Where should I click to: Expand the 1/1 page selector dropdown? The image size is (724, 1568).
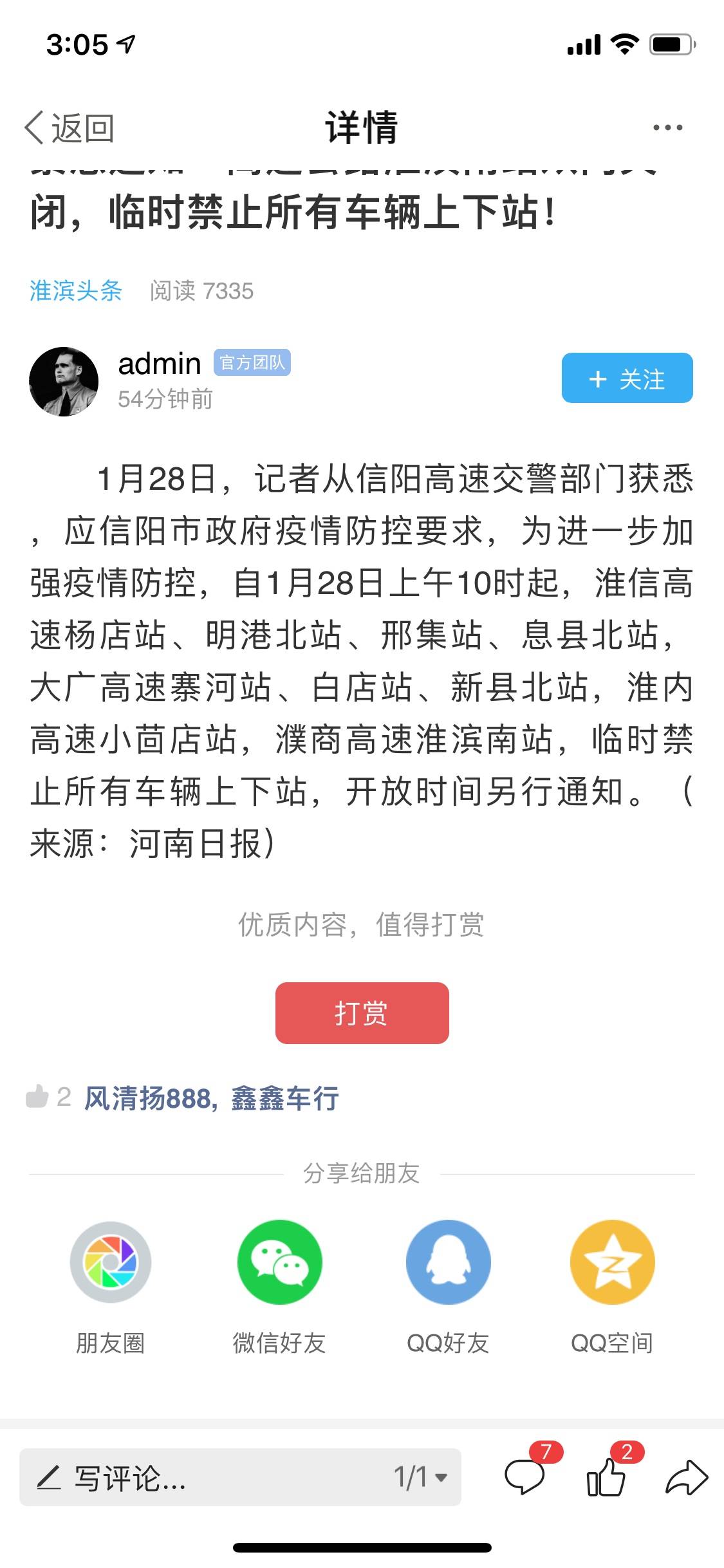(x=420, y=1477)
